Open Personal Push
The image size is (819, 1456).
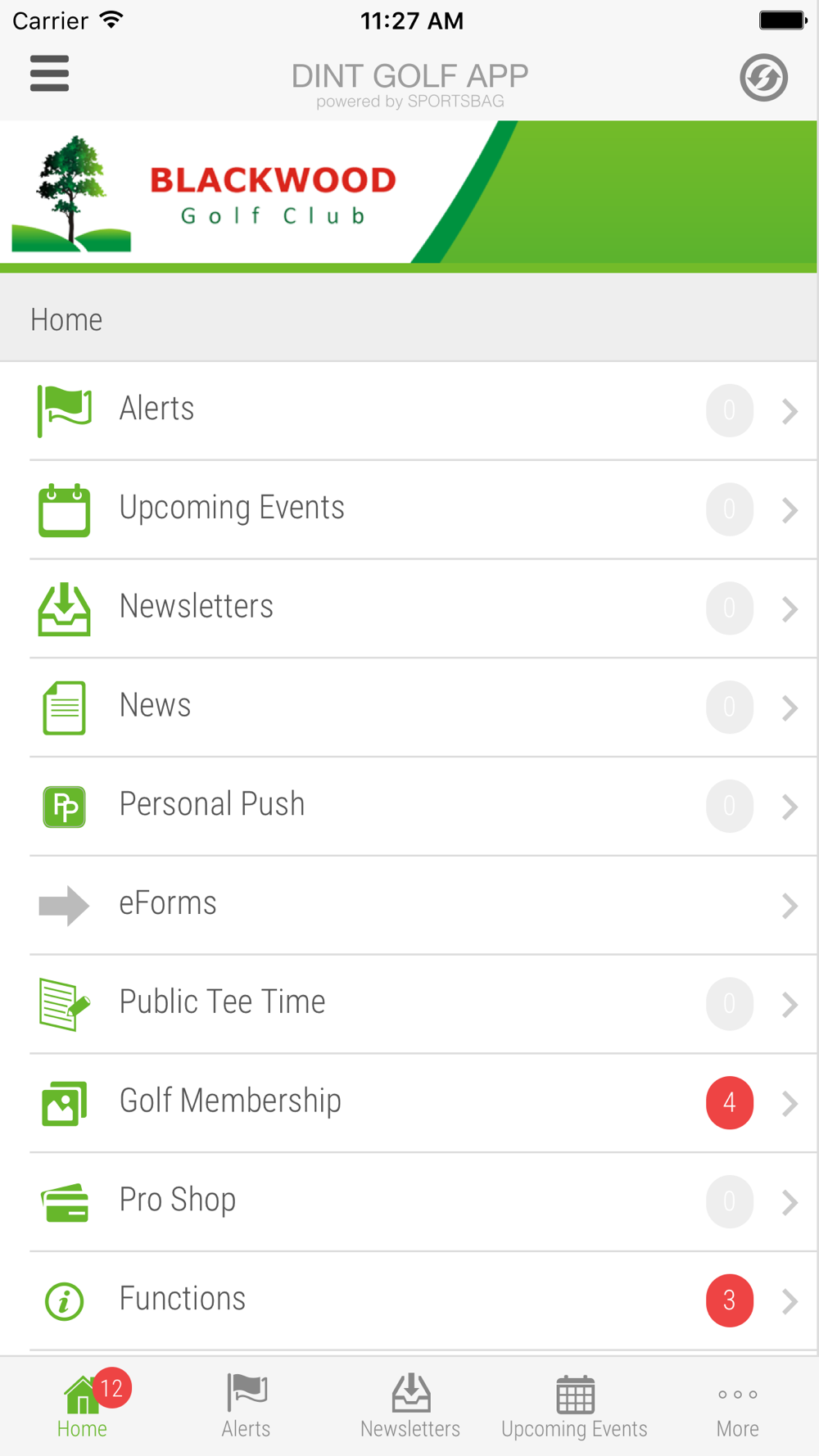click(x=409, y=807)
